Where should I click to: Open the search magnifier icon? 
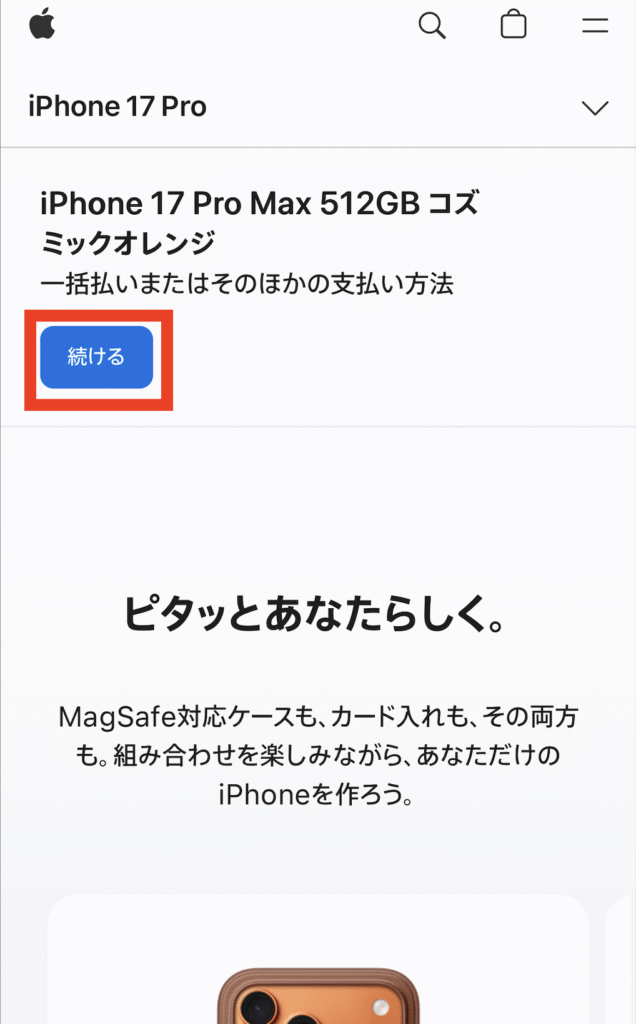[432, 25]
